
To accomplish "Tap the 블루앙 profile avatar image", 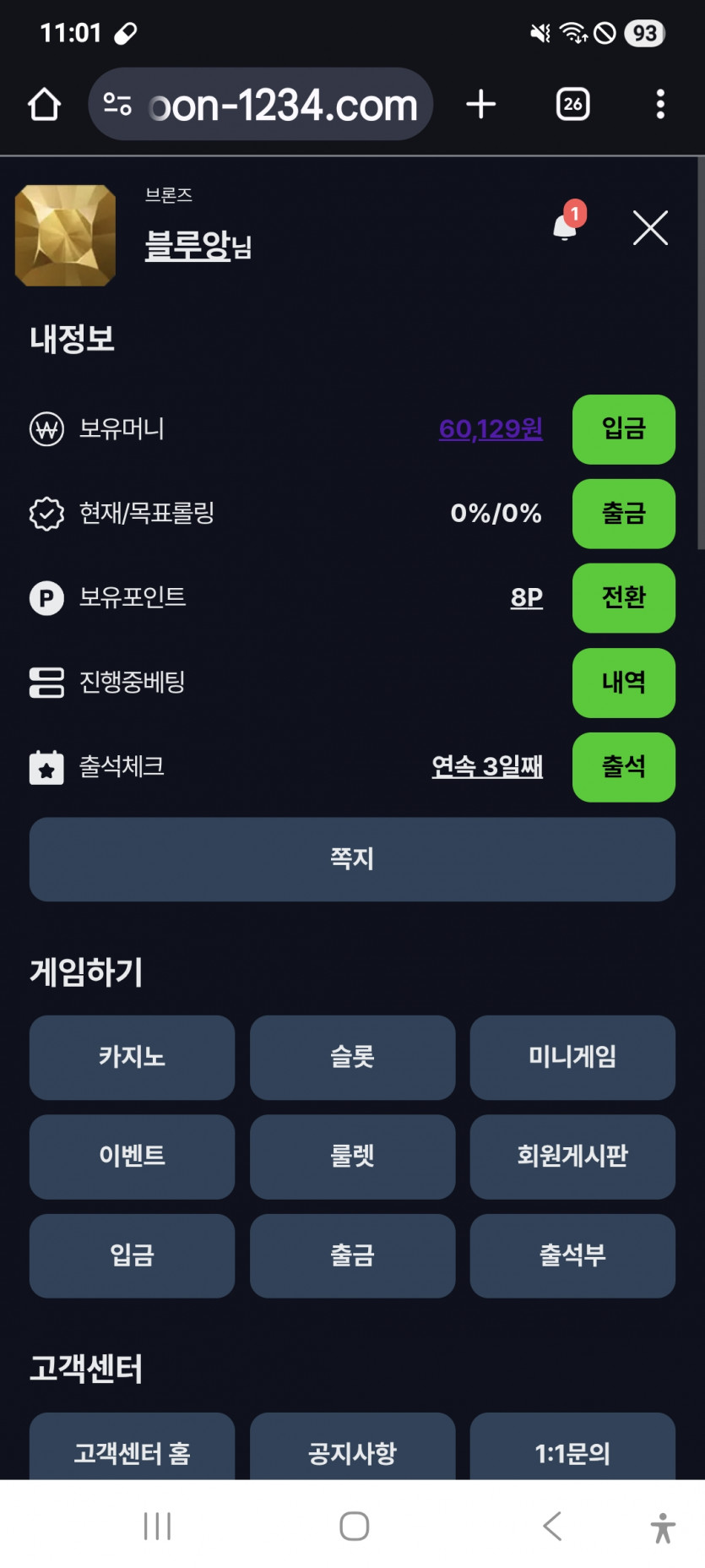I will pyautogui.click(x=65, y=236).
